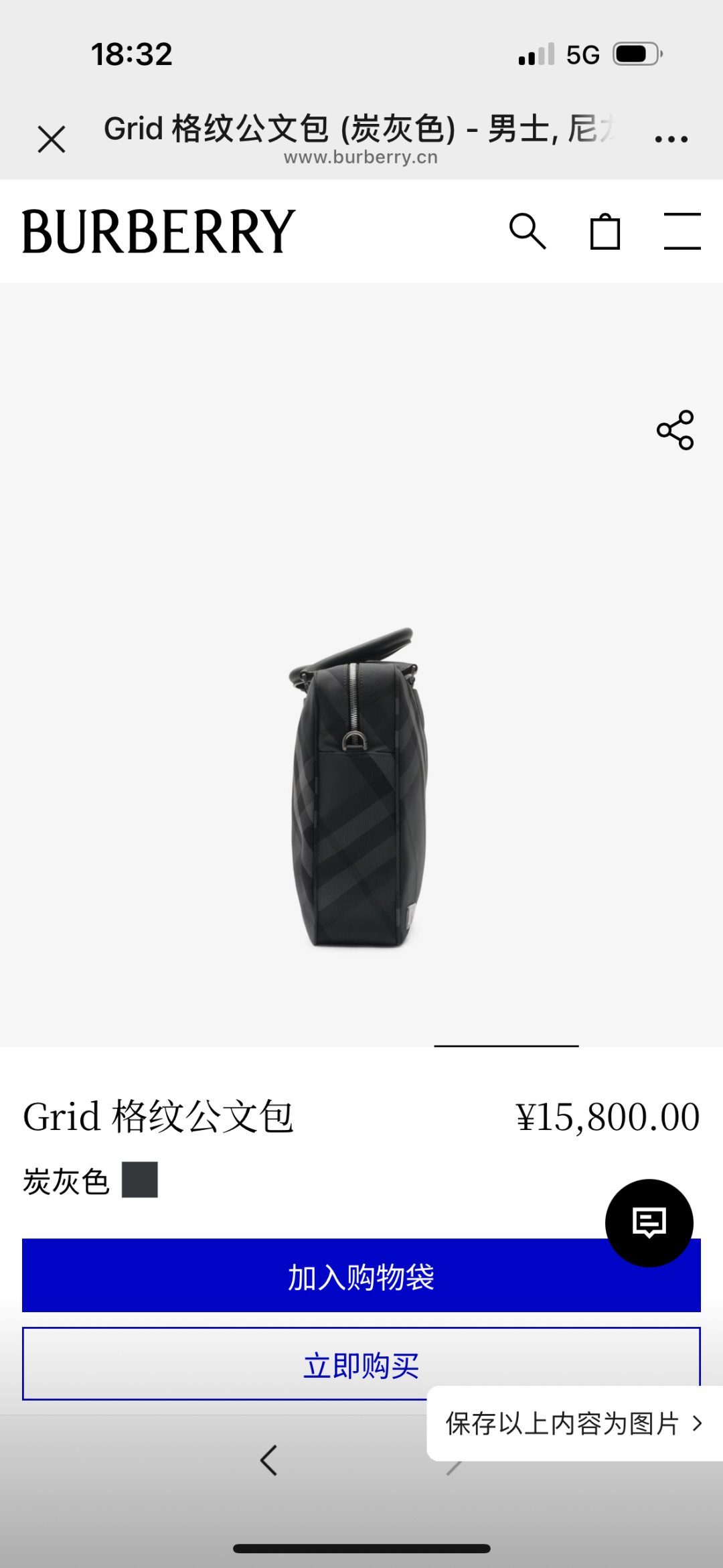The image size is (723, 1568).
Task: Select the charcoal grey color swatch
Action: click(140, 1180)
